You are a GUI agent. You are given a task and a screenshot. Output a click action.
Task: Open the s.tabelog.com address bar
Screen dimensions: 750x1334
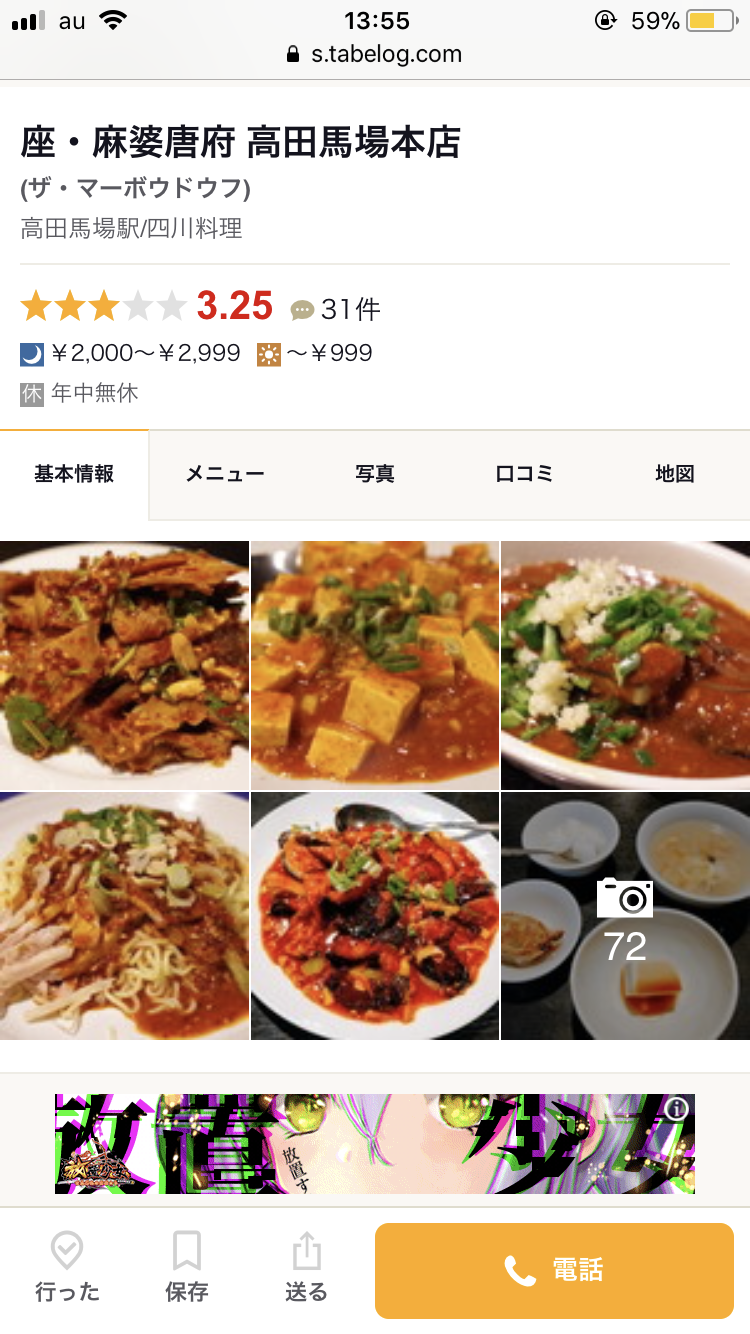pyautogui.click(x=375, y=54)
